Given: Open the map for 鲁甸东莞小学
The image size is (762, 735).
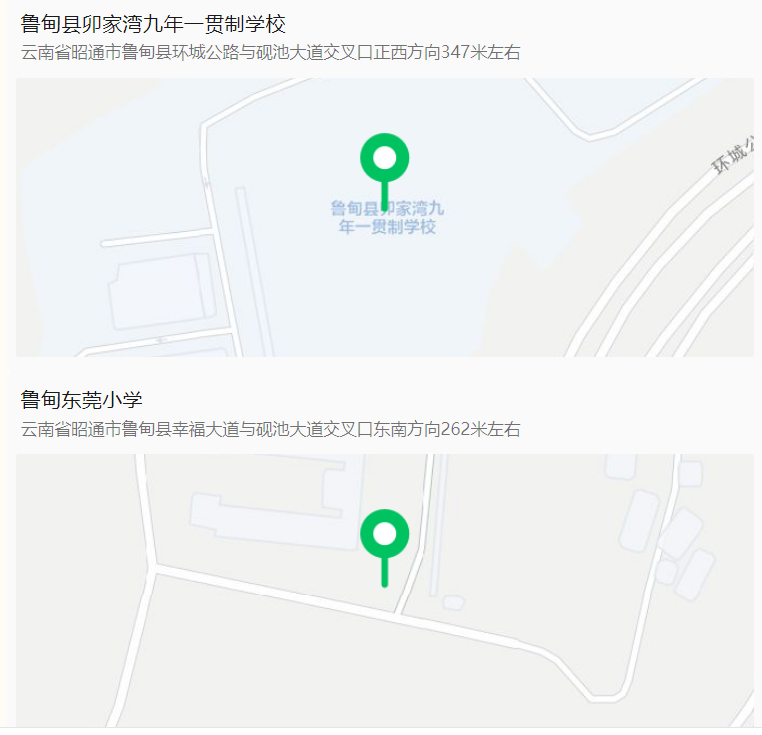Looking at the screenshot, I should click(x=384, y=590).
